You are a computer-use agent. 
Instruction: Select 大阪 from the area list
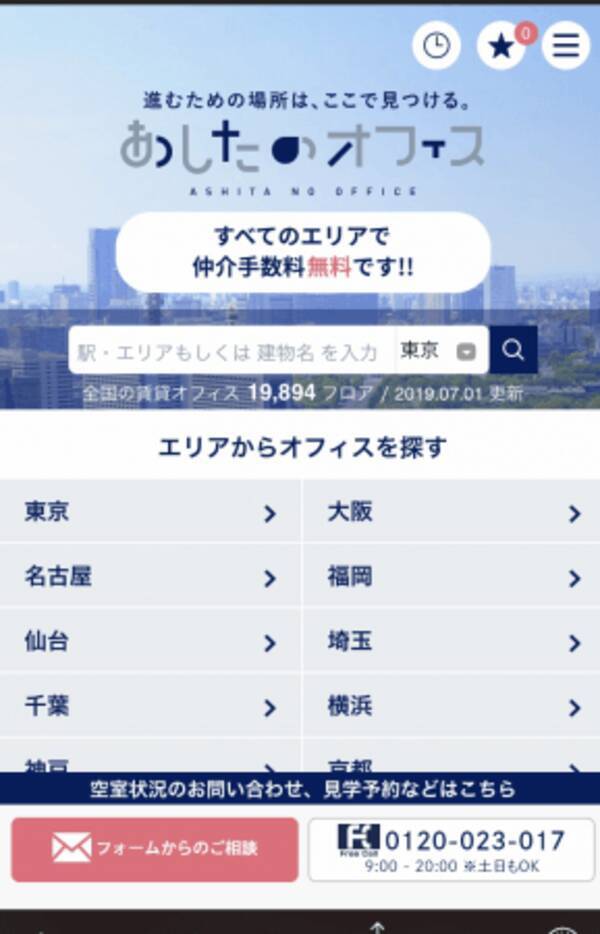tap(452, 513)
